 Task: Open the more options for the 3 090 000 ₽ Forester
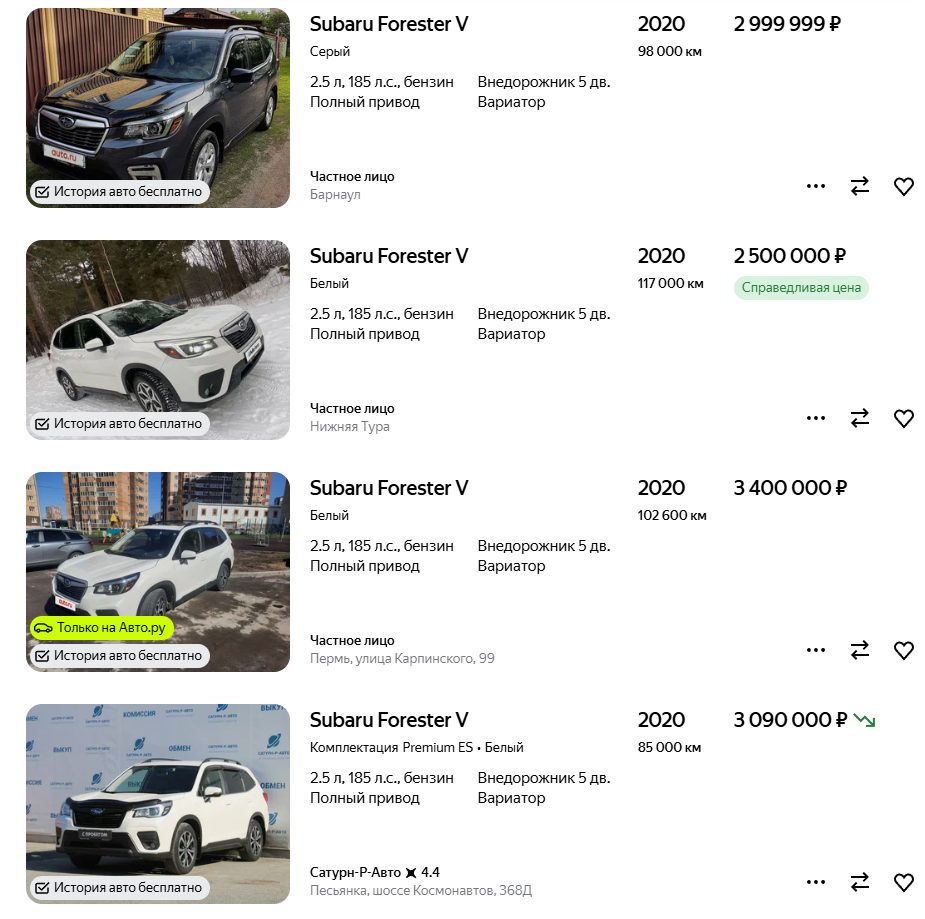click(x=816, y=882)
